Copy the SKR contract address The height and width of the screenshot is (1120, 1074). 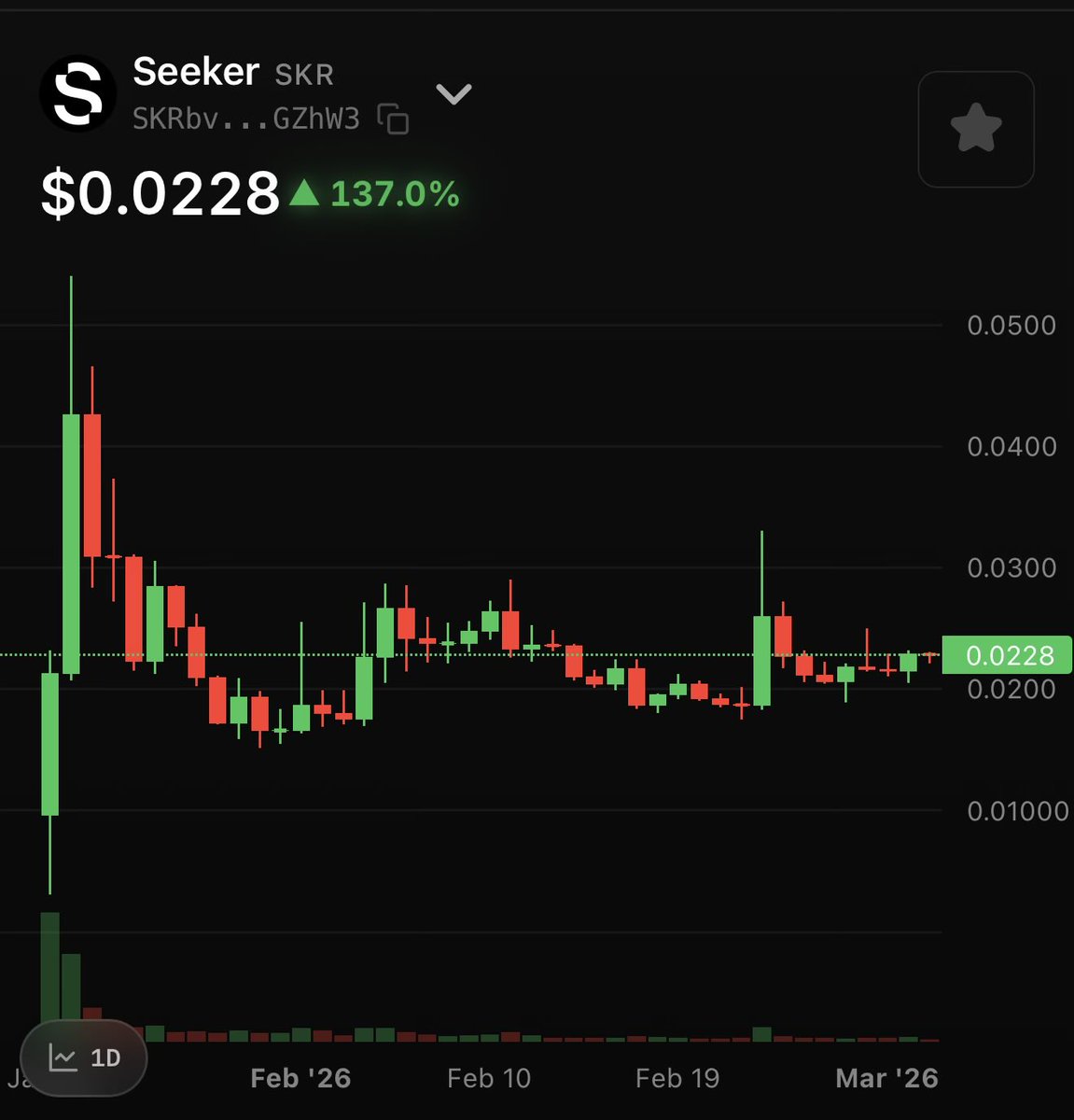tap(393, 119)
